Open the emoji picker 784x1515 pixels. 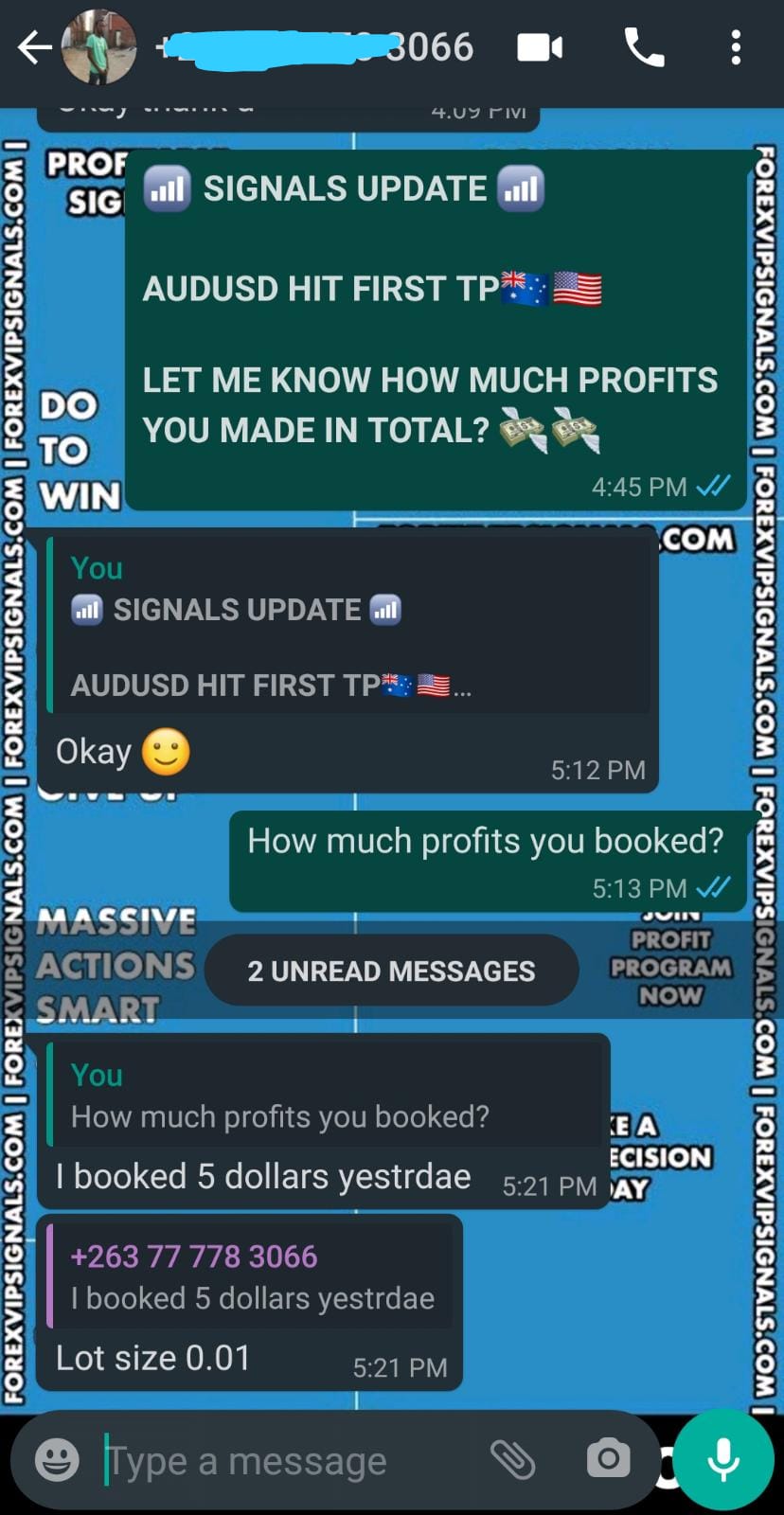pyautogui.click(x=57, y=1459)
